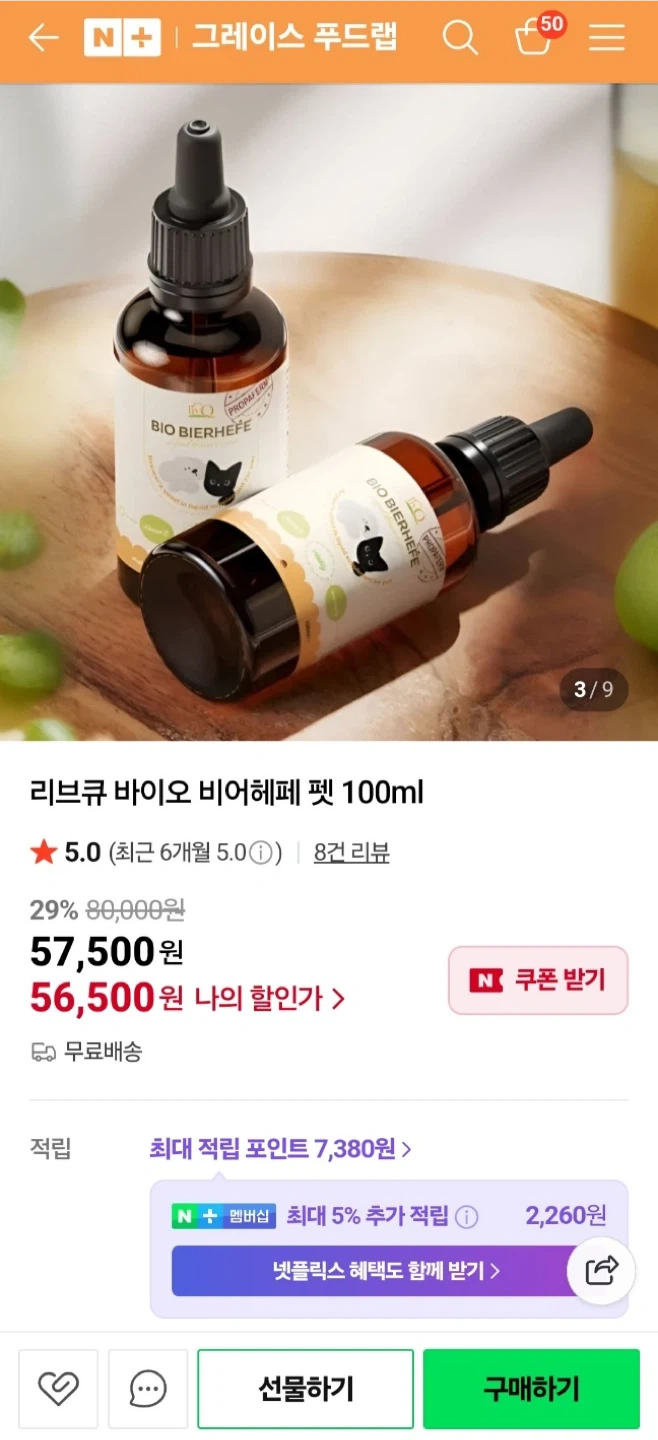The height and width of the screenshot is (1440, 658).
Task: Share this product
Action: (601, 1271)
